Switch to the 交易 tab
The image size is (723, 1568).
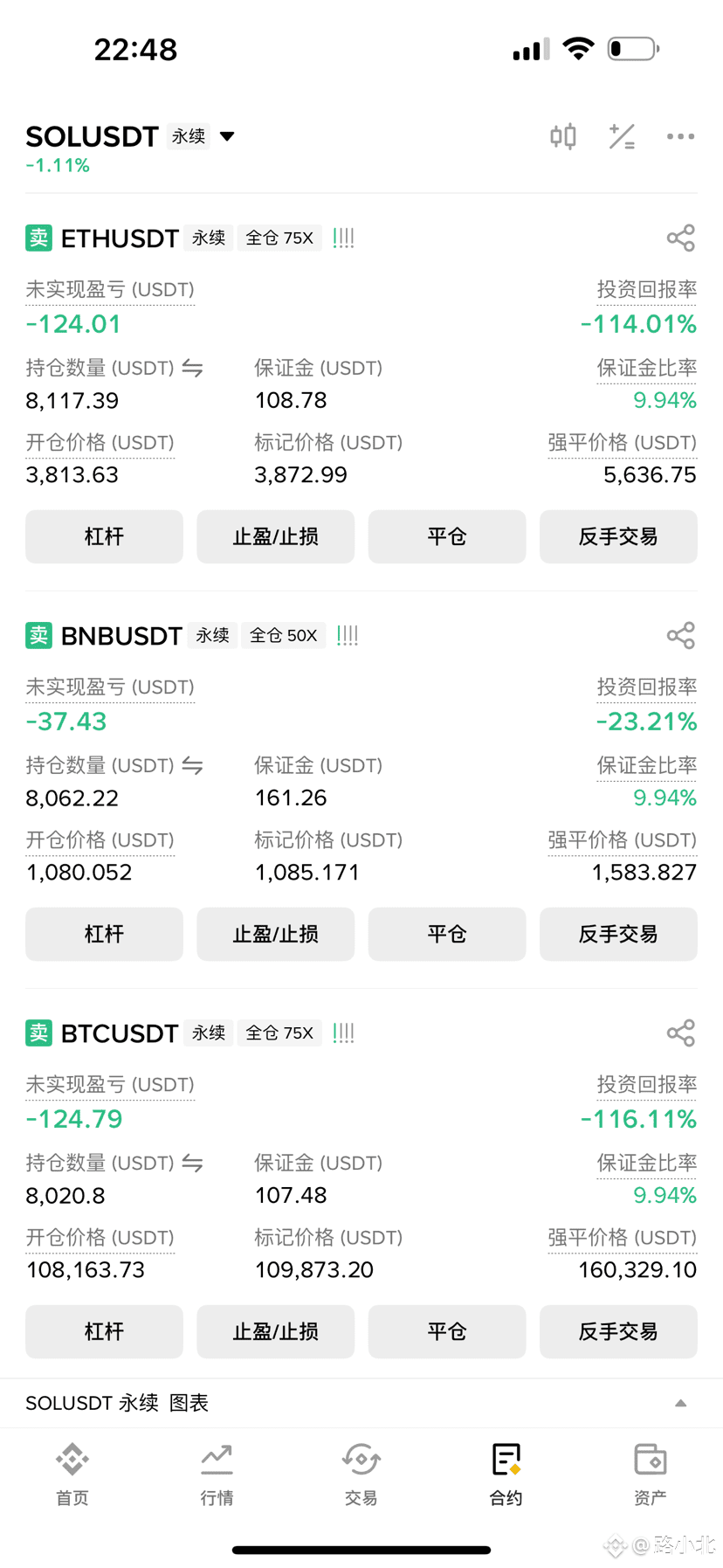361,1475
